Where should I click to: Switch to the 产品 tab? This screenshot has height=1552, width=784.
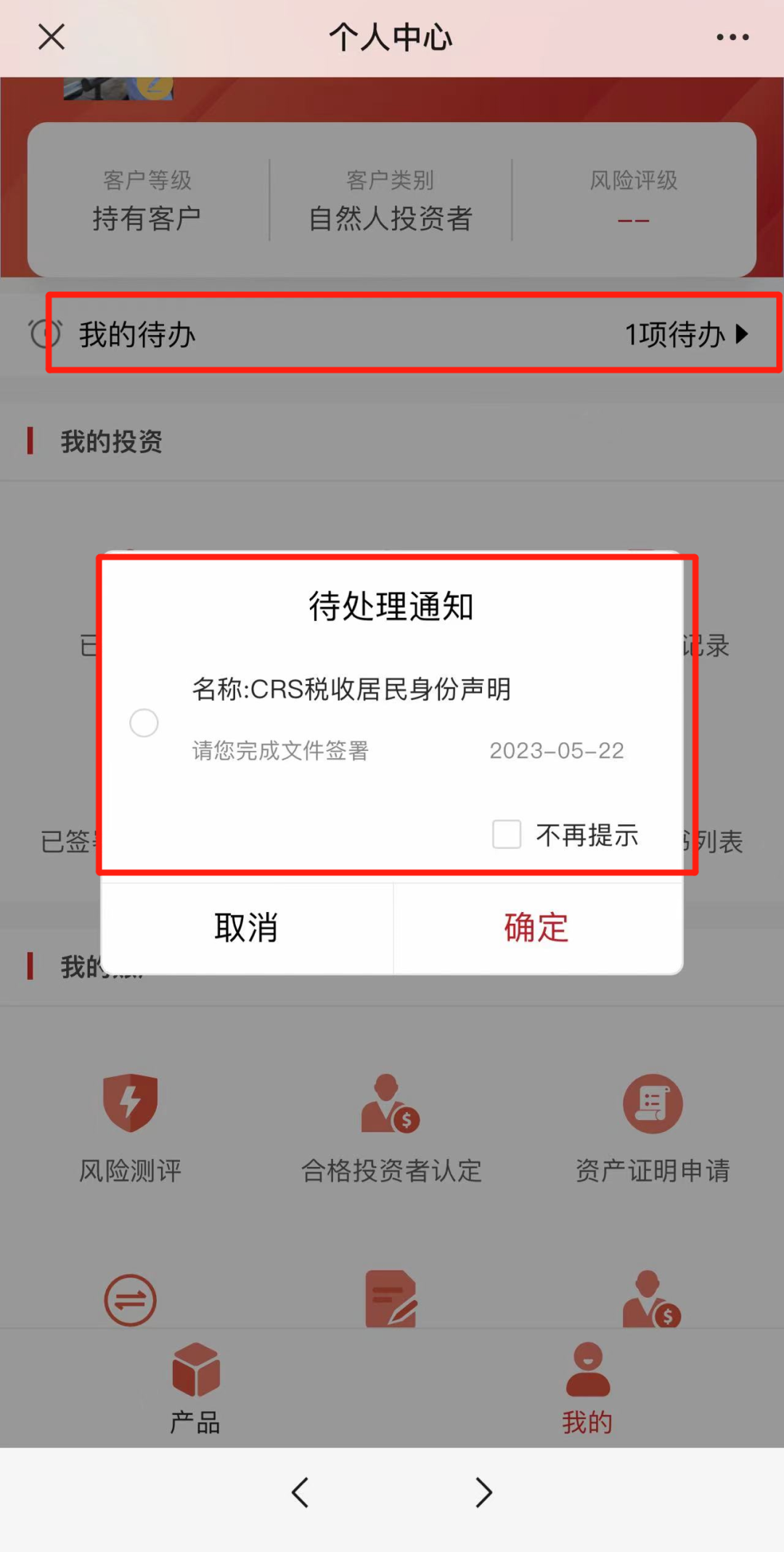pos(195,1387)
